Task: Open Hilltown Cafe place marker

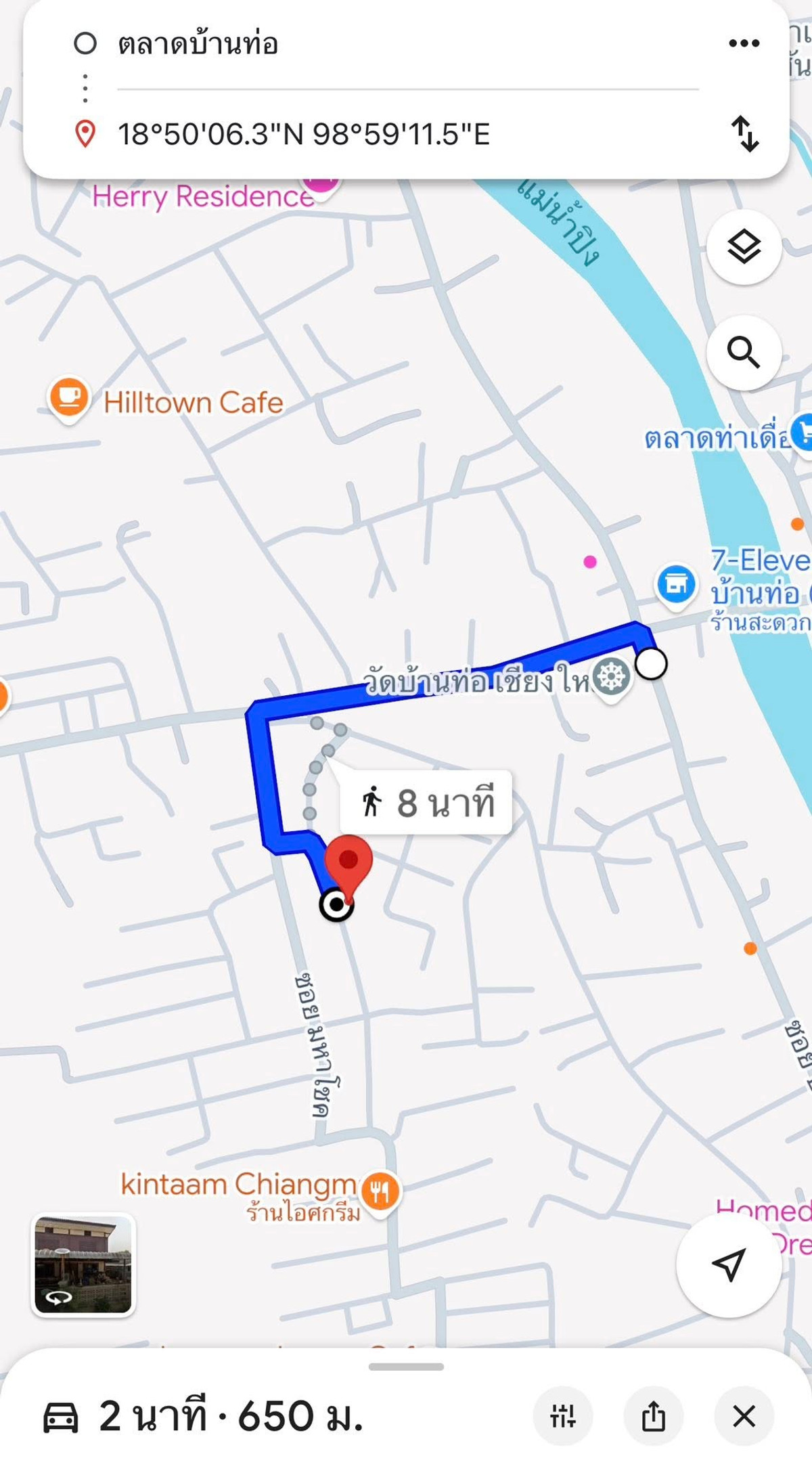Action: click(x=69, y=399)
